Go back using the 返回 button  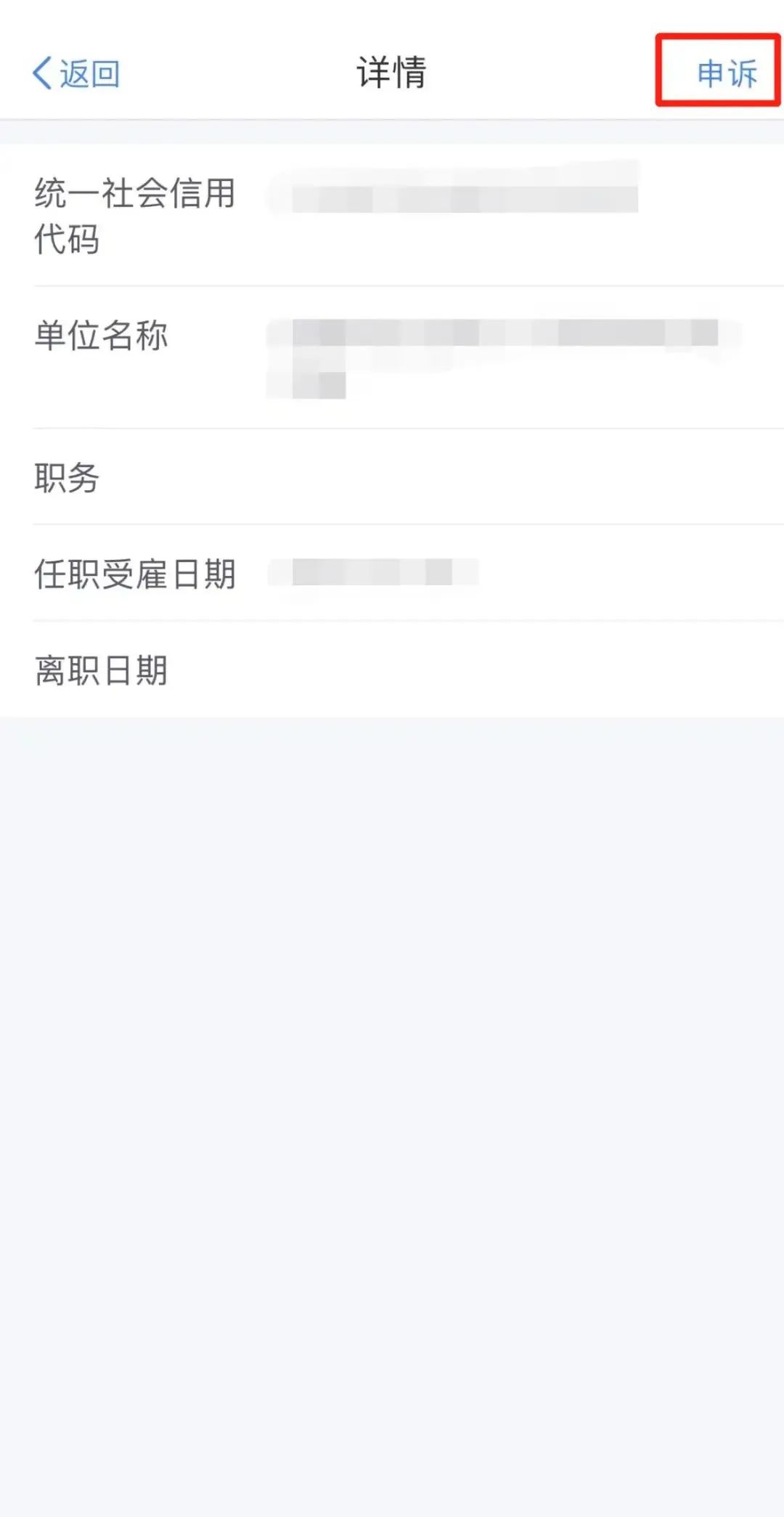[x=76, y=73]
